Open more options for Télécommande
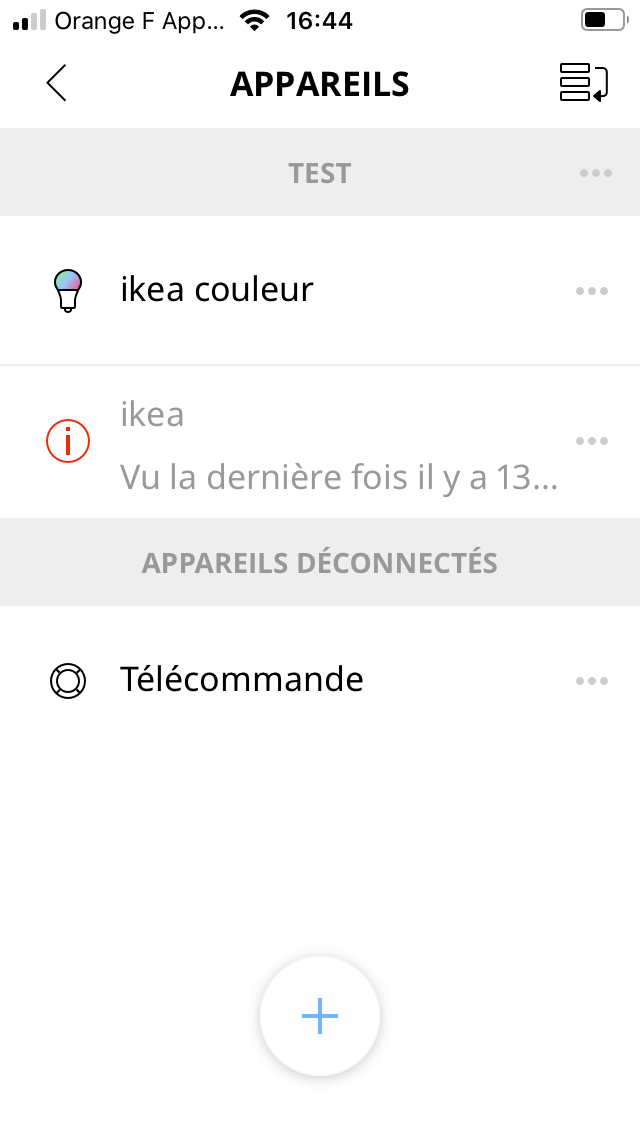This screenshot has height=1136, width=640. [592, 681]
